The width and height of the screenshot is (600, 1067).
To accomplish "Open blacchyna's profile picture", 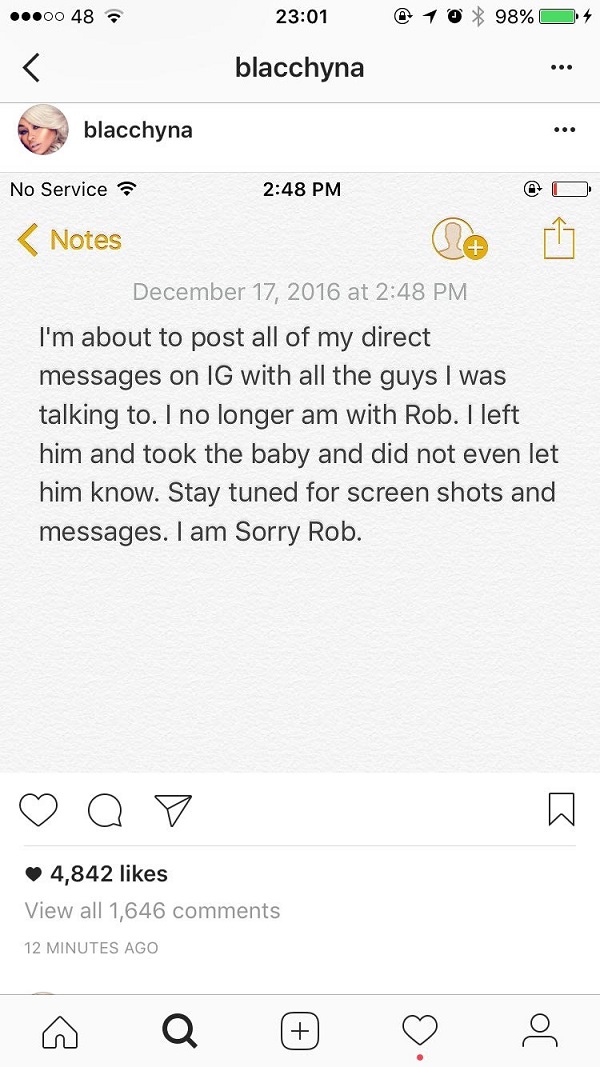I will [x=44, y=130].
